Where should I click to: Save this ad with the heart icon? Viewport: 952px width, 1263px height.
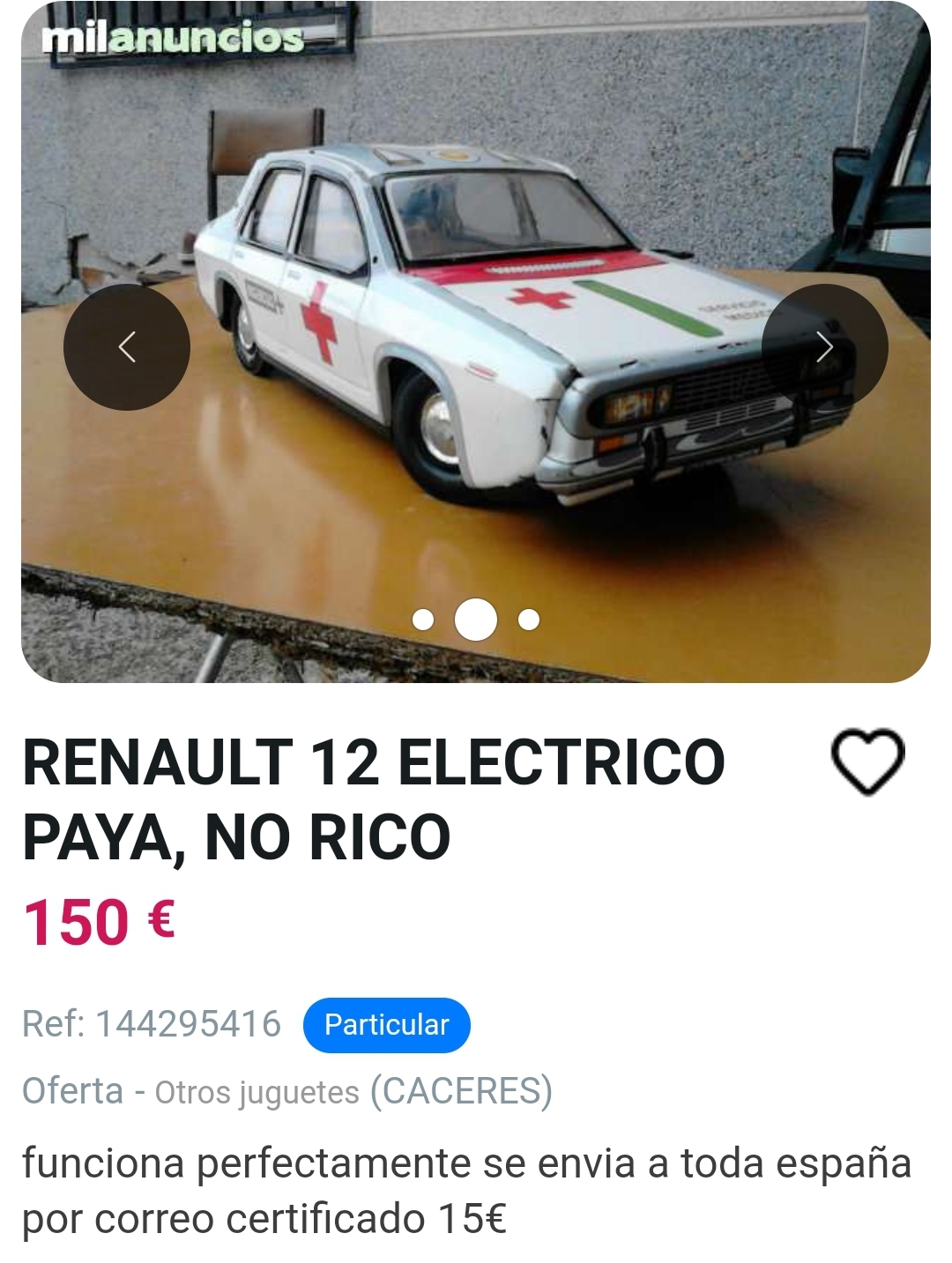point(868,762)
